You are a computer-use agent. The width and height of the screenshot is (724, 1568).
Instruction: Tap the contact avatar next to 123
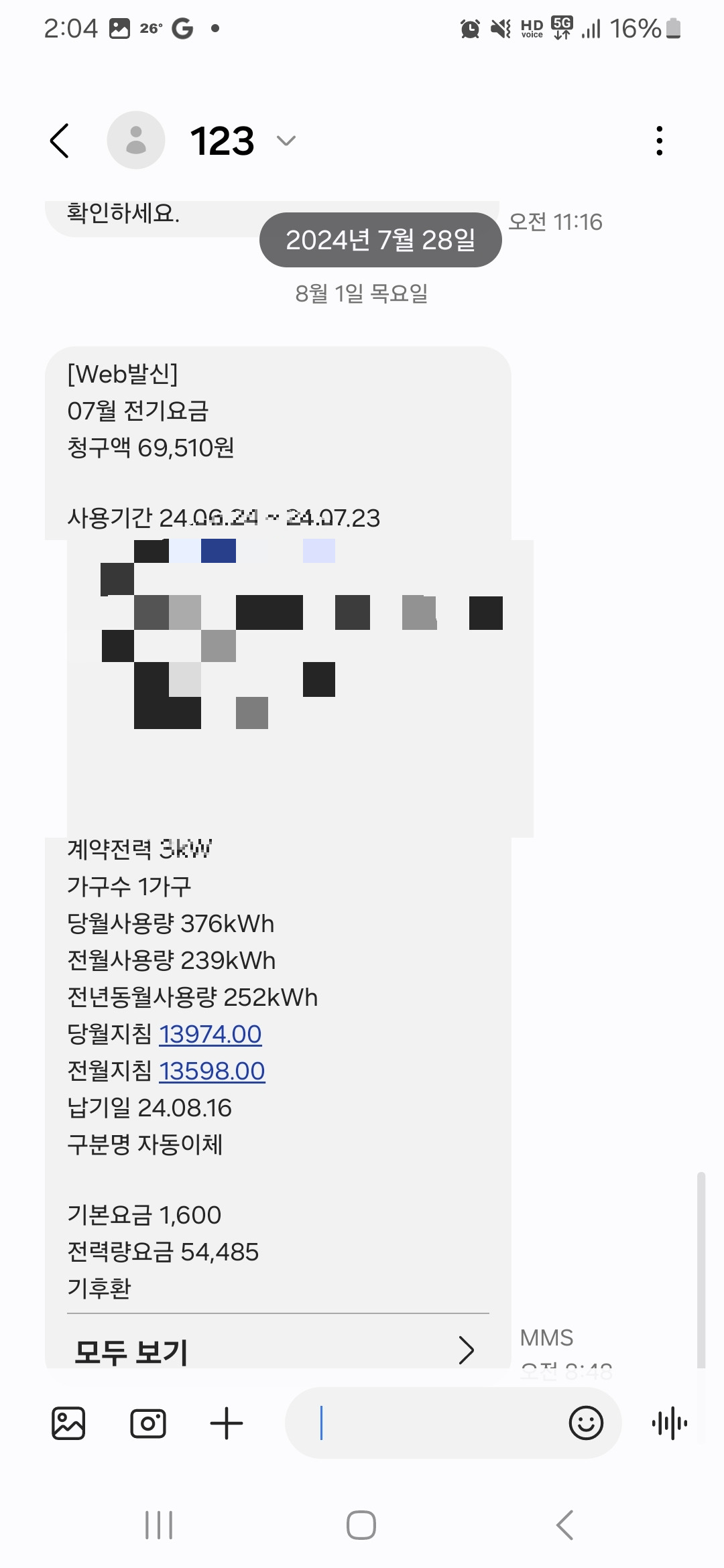point(137,140)
